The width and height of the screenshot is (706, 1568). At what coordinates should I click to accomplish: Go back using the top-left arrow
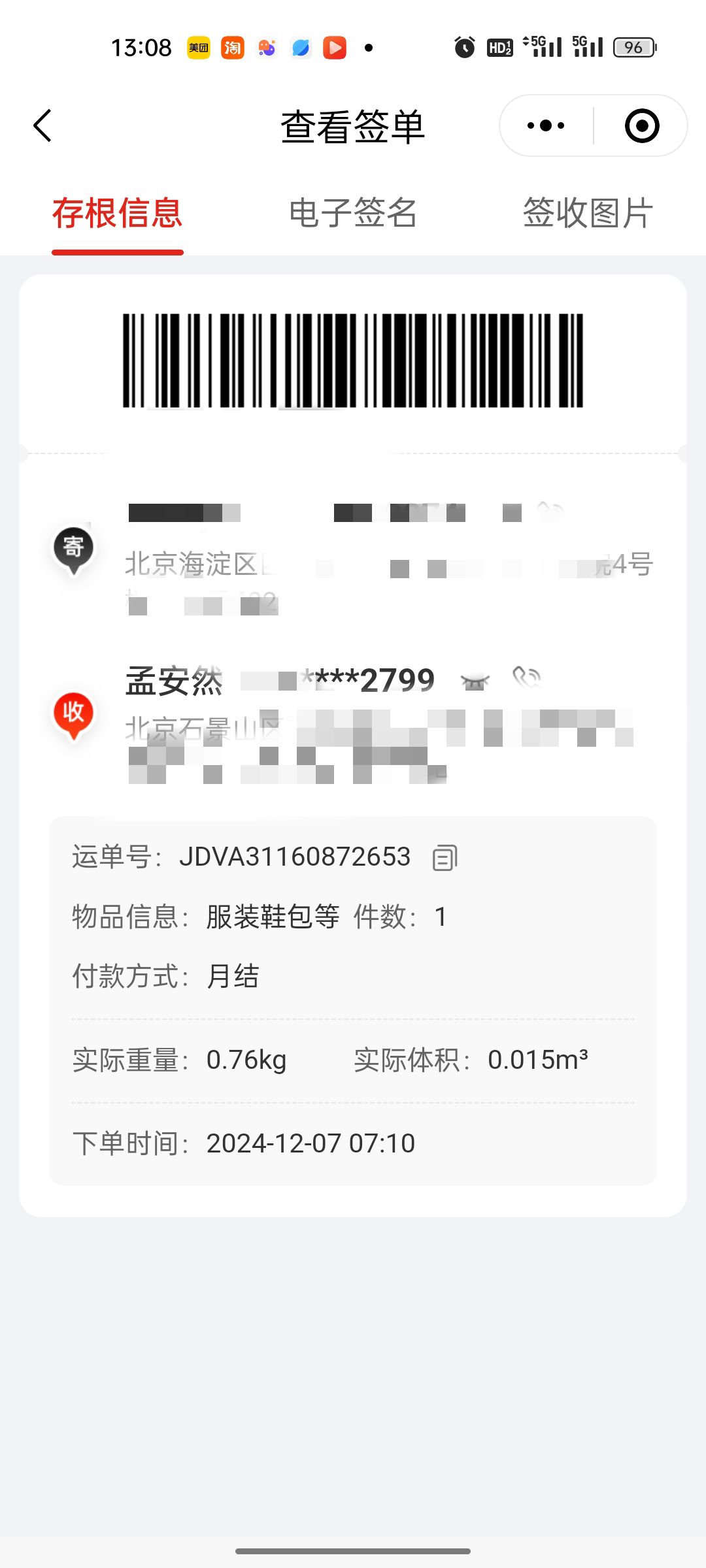coord(42,125)
